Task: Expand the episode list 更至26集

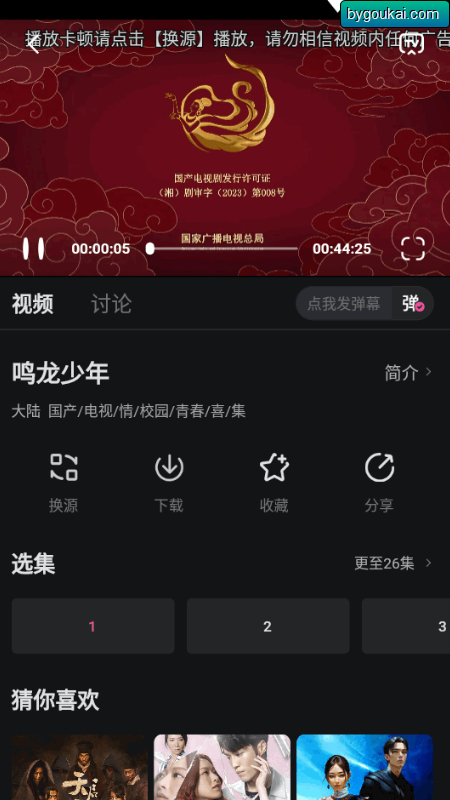Action: click(x=393, y=563)
